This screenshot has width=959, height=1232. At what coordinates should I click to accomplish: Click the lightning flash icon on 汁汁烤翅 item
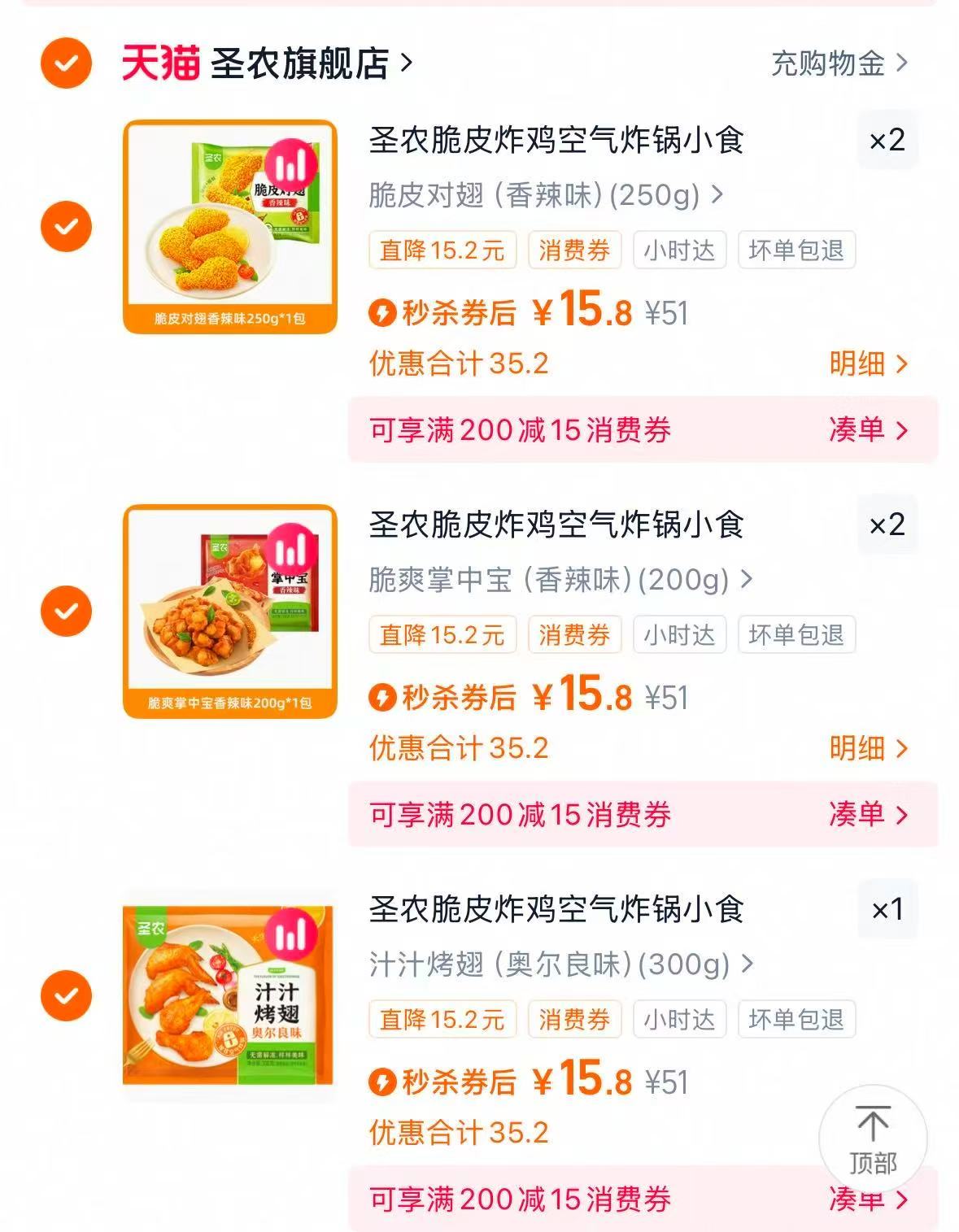pyautogui.click(x=381, y=1082)
